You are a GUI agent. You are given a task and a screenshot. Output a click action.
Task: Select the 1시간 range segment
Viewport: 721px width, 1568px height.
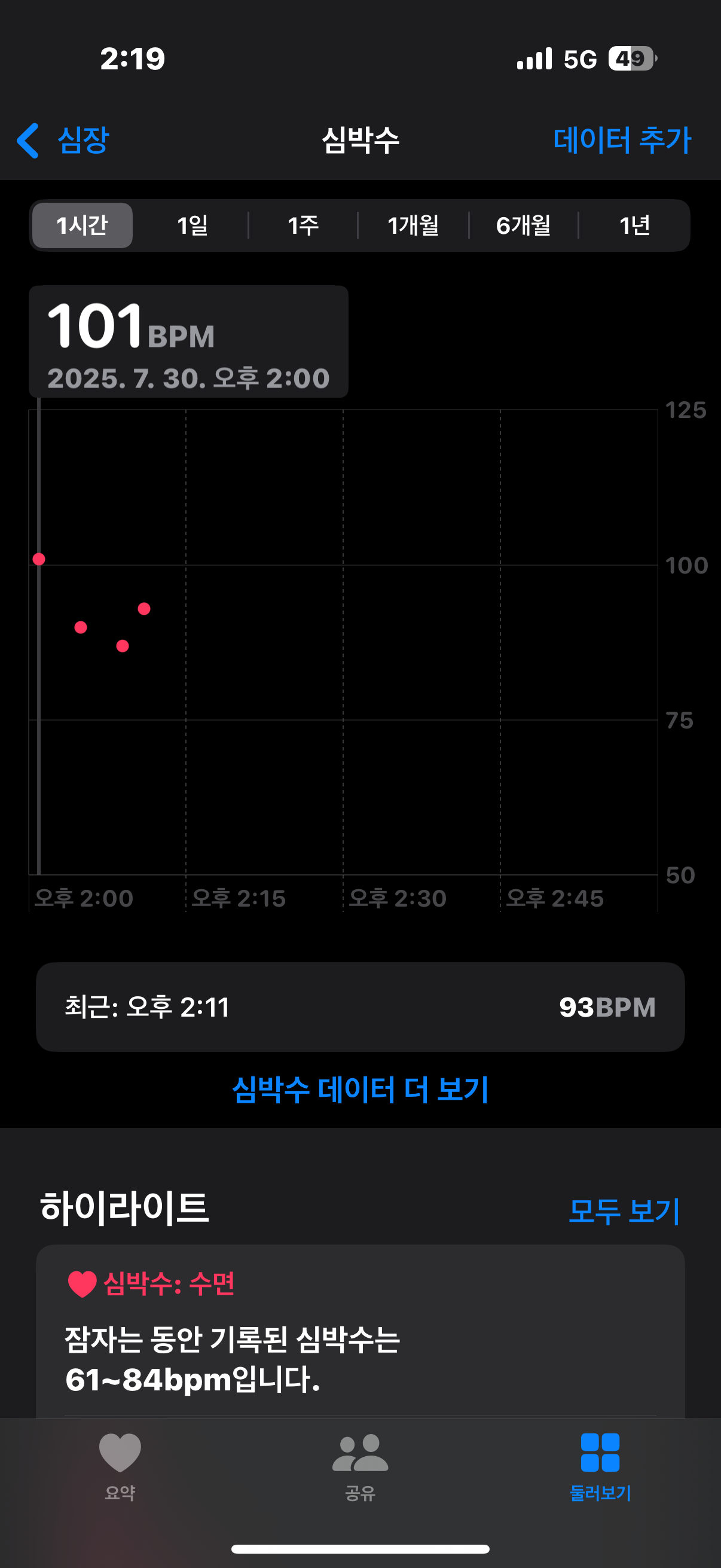(82, 225)
